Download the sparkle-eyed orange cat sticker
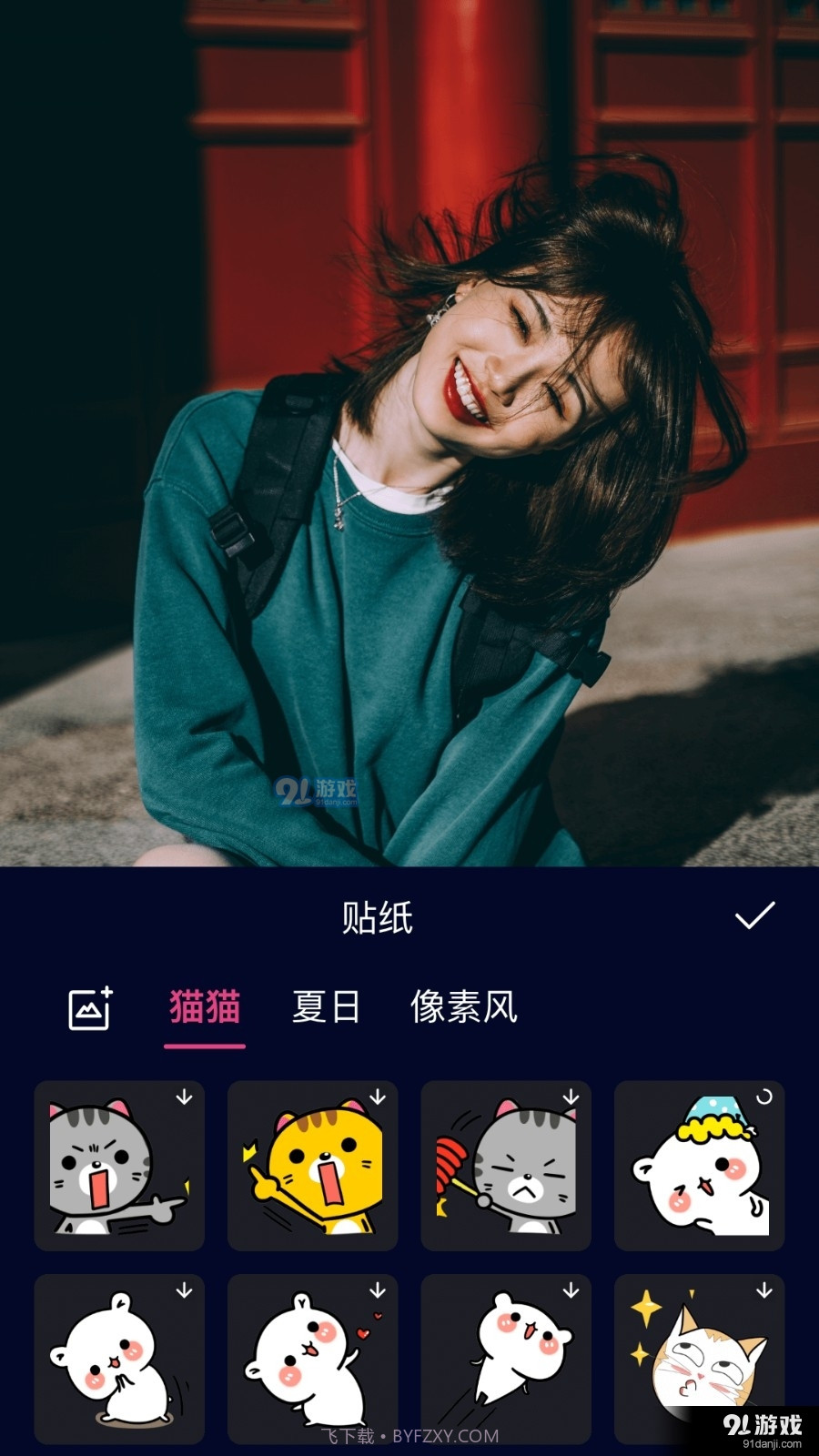819x1456 pixels. tap(763, 1288)
